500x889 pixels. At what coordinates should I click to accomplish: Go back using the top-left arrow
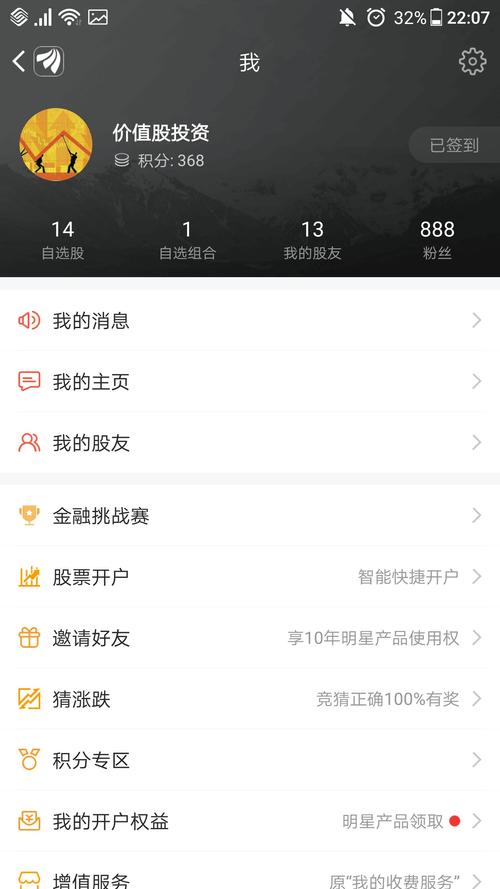click(19, 61)
